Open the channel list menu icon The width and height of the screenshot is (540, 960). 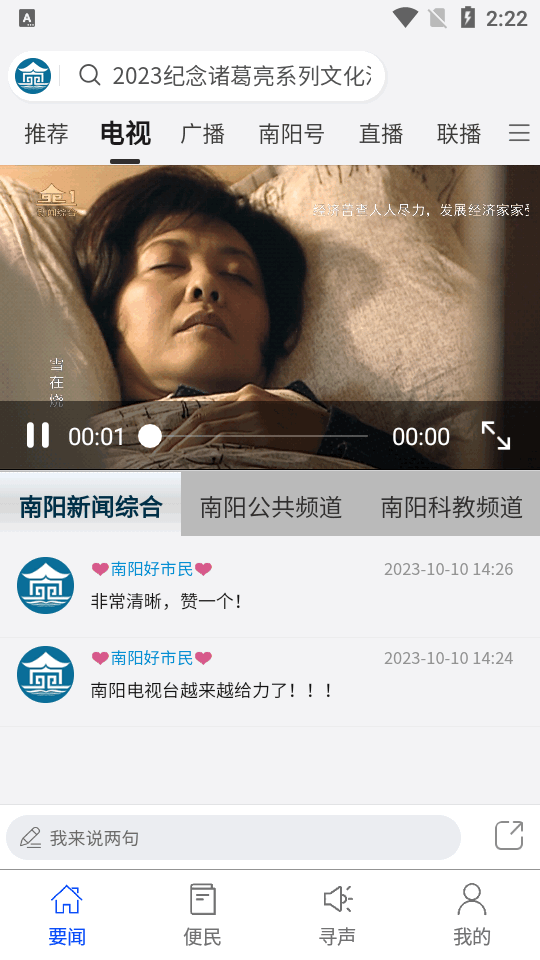pyautogui.click(x=519, y=133)
